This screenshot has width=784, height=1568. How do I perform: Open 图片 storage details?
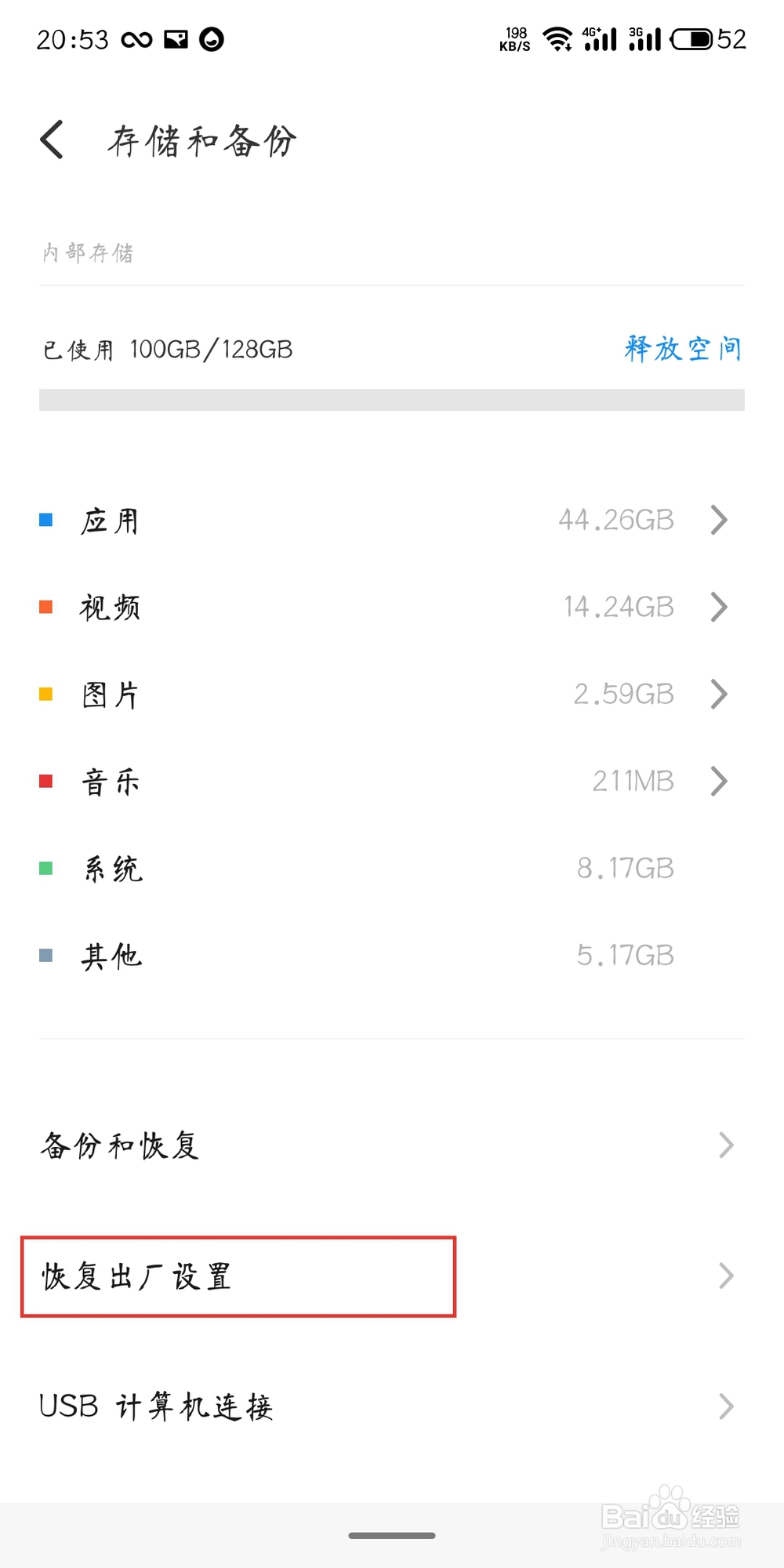(392, 694)
